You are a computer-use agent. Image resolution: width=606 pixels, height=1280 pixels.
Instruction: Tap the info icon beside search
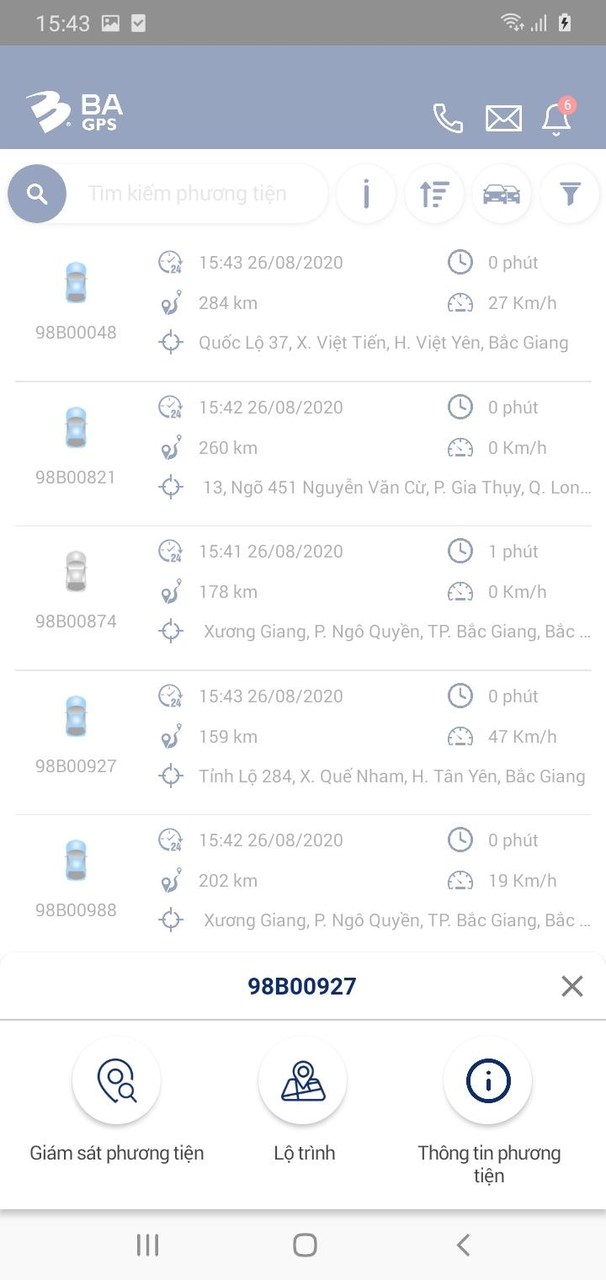tap(366, 194)
